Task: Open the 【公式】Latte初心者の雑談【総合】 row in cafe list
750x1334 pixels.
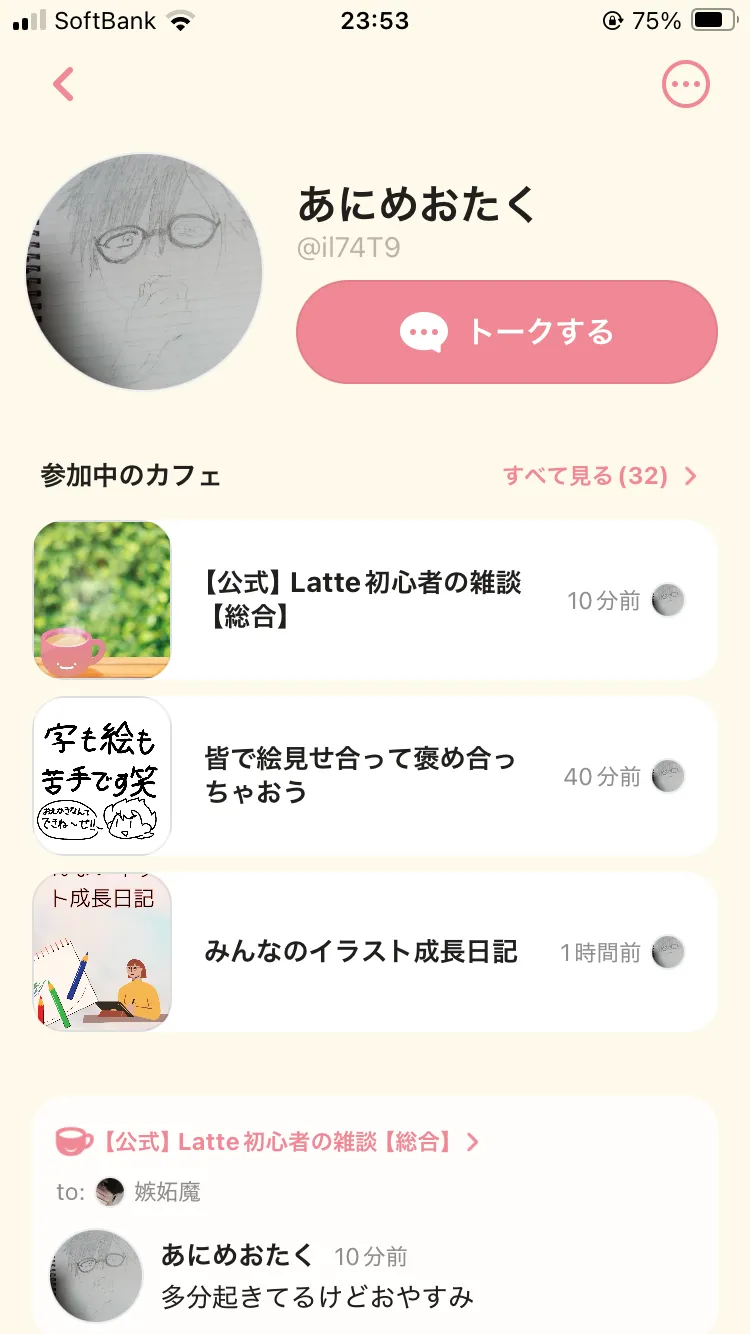Action: pyautogui.click(x=375, y=600)
